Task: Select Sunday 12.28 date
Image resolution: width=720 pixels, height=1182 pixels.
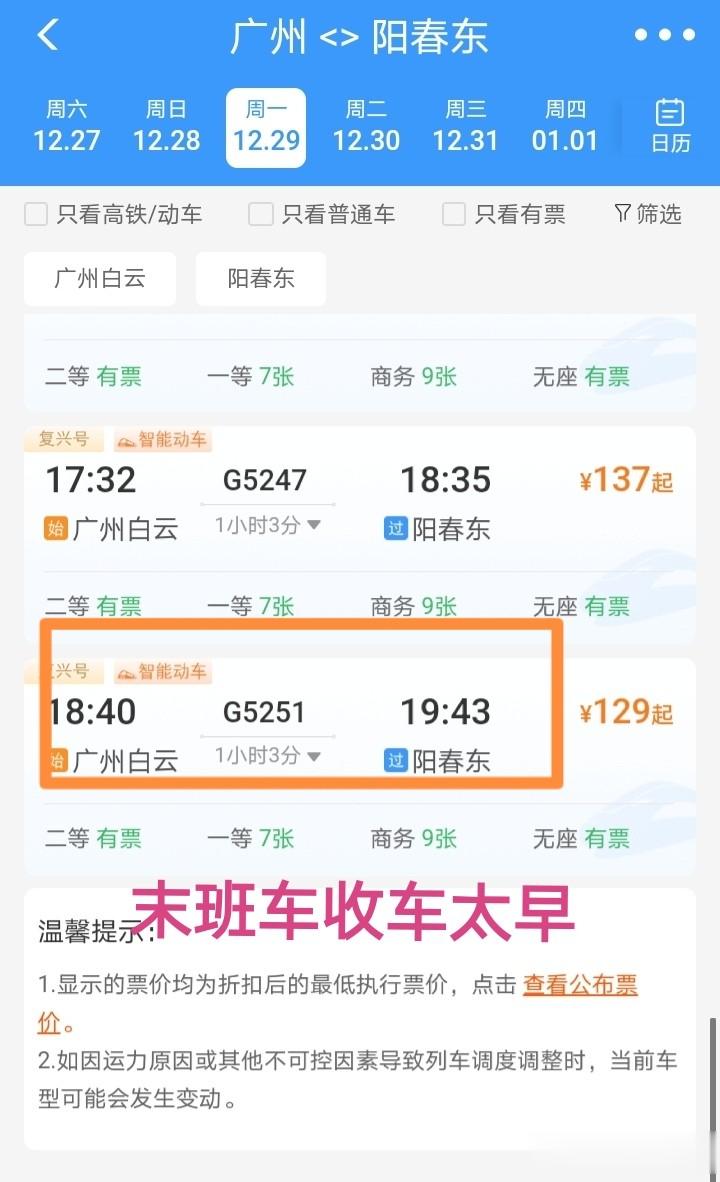Action: [167, 126]
